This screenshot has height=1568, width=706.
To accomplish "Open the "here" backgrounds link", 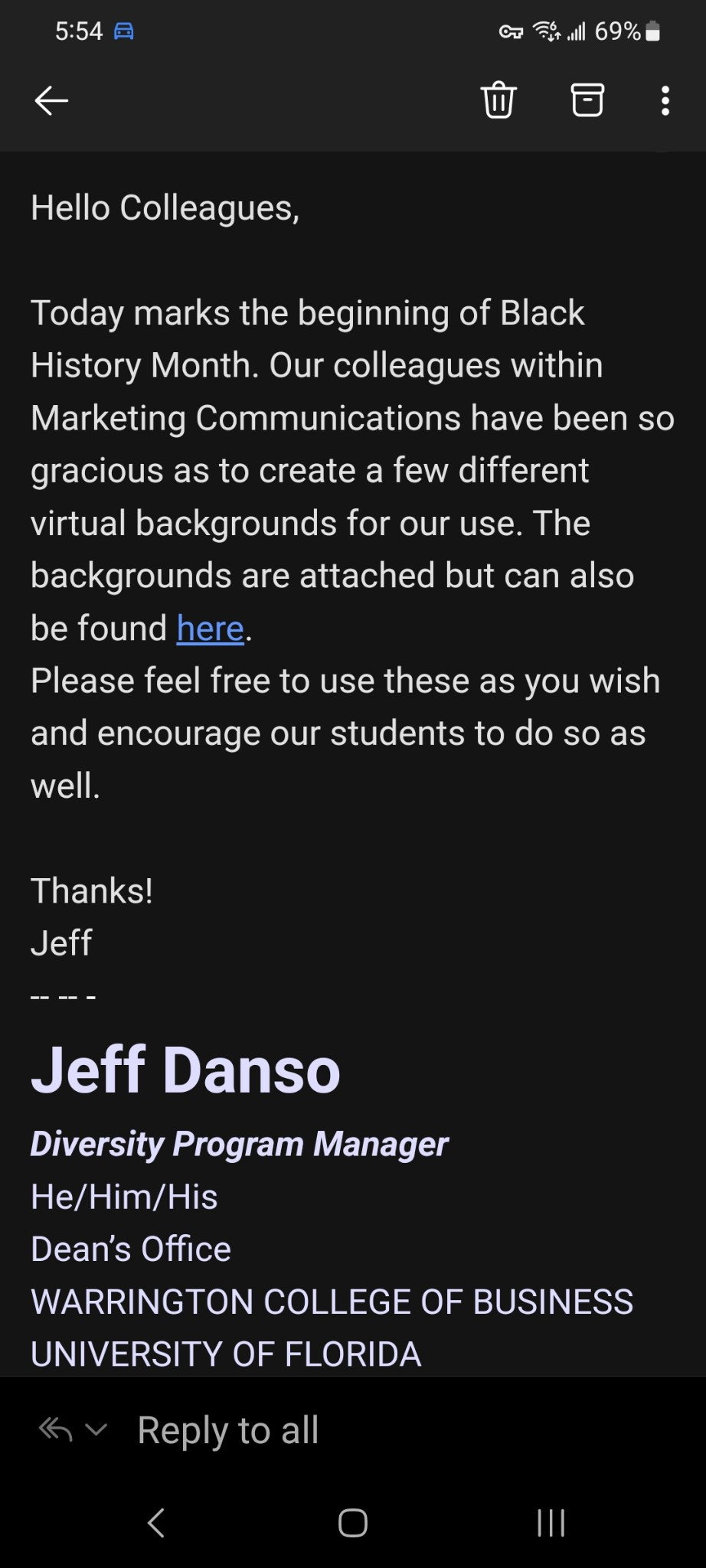I will [x=210, y=629].
